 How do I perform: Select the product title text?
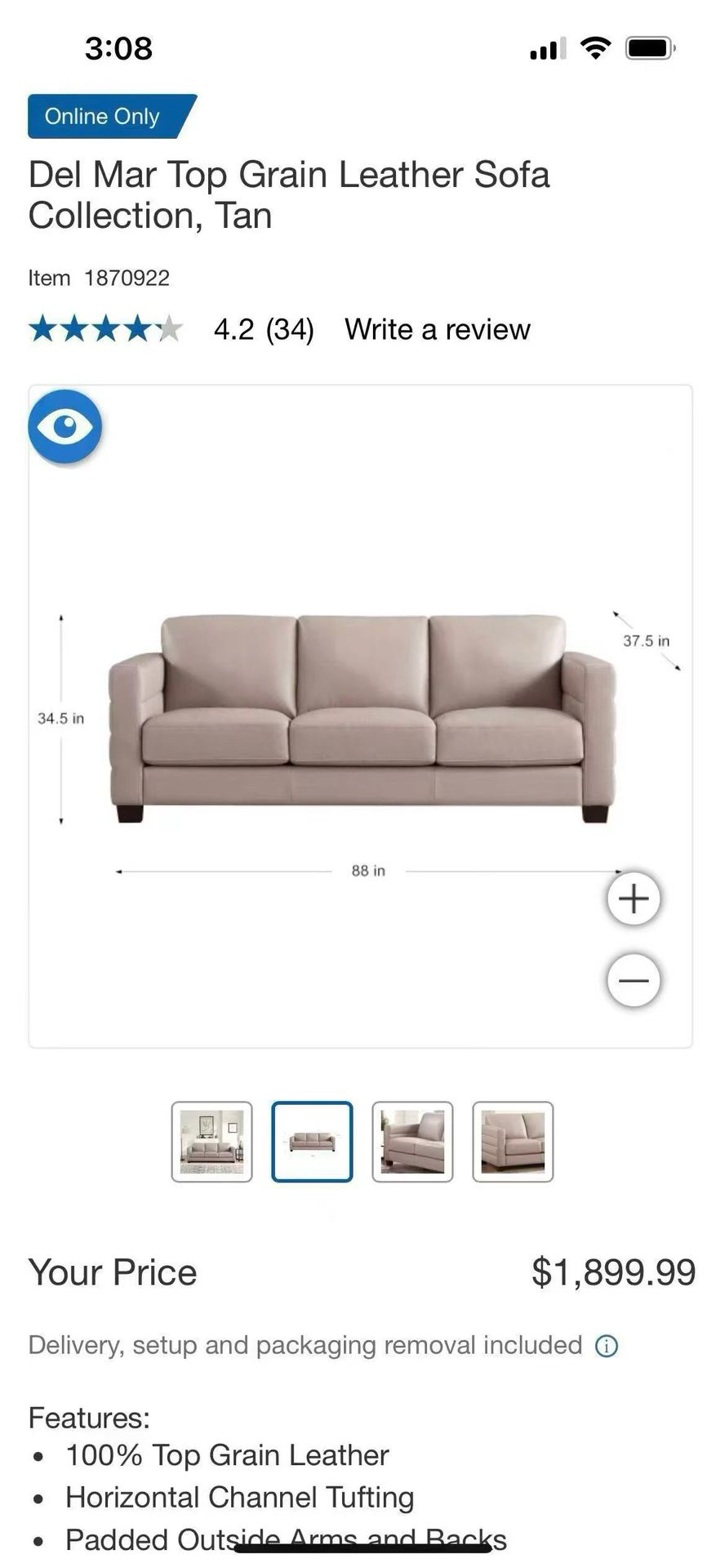[x=289, y=194]
